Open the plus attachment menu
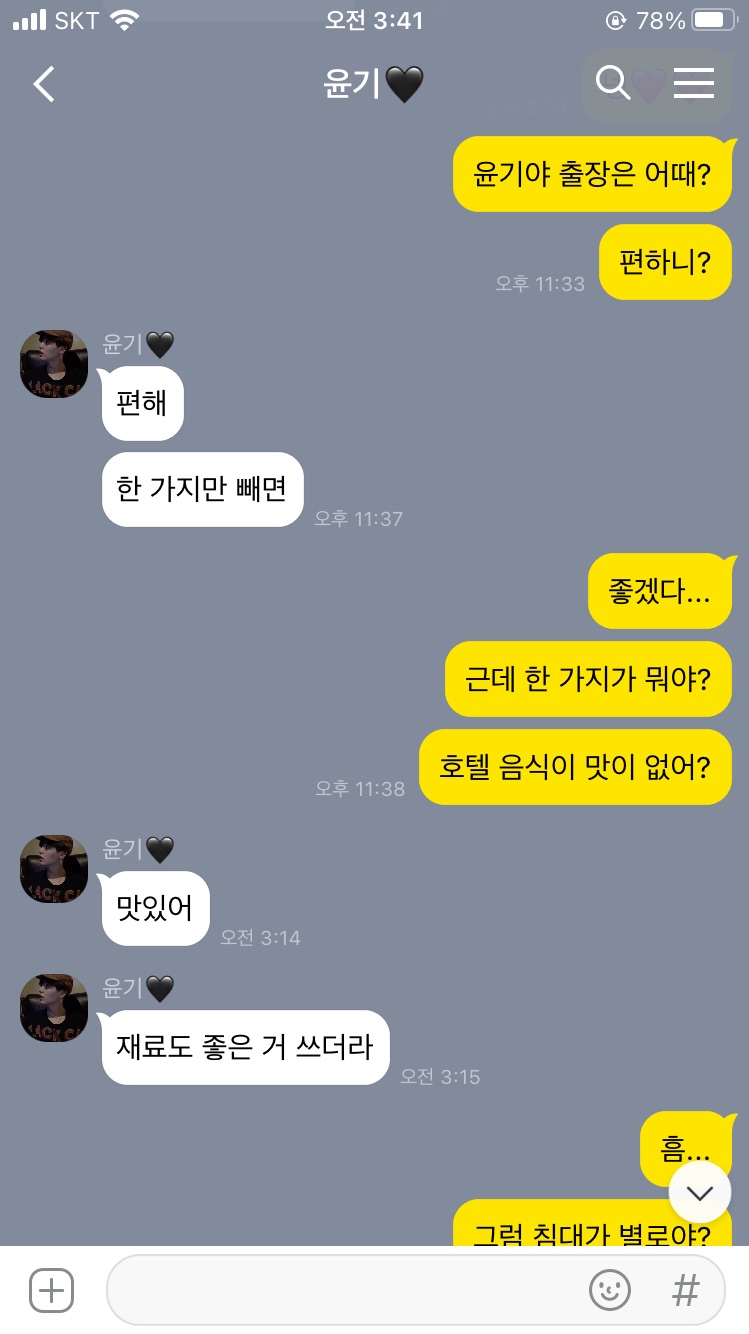The image size is (749, 1334). click(51, 1290)
